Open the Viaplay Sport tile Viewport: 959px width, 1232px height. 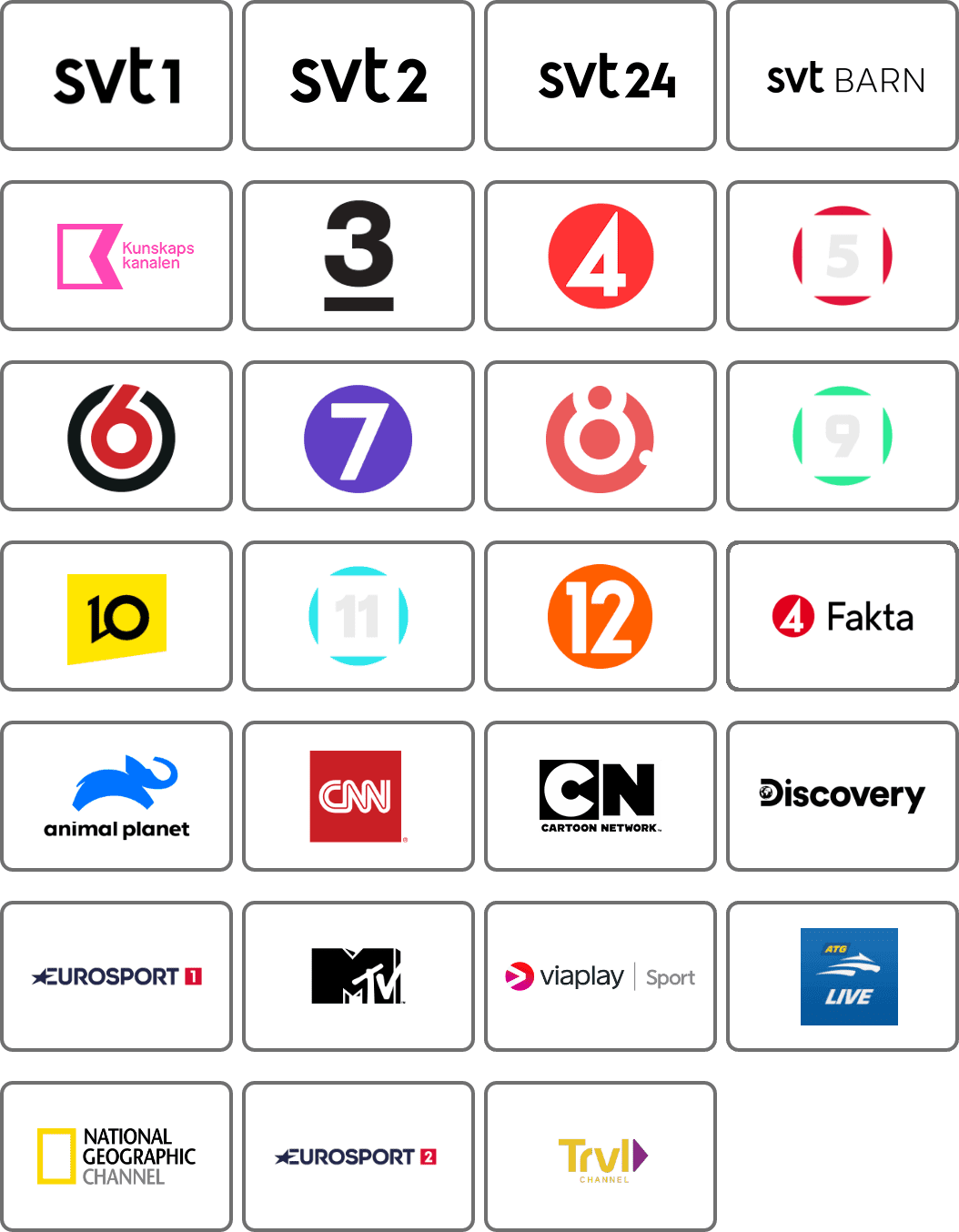coord(600,975)
